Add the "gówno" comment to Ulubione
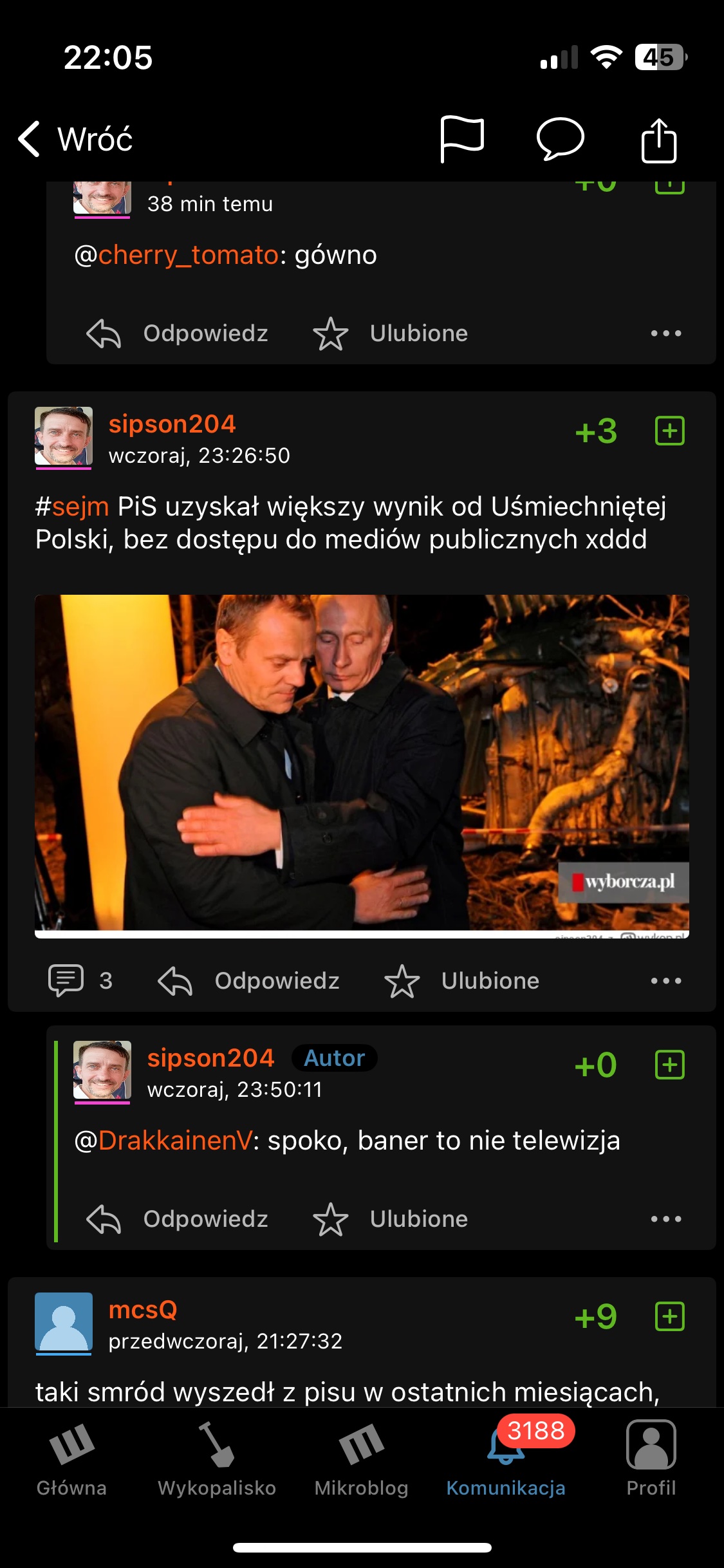Screen dimensions: 724x1568 tap(391, 333)
